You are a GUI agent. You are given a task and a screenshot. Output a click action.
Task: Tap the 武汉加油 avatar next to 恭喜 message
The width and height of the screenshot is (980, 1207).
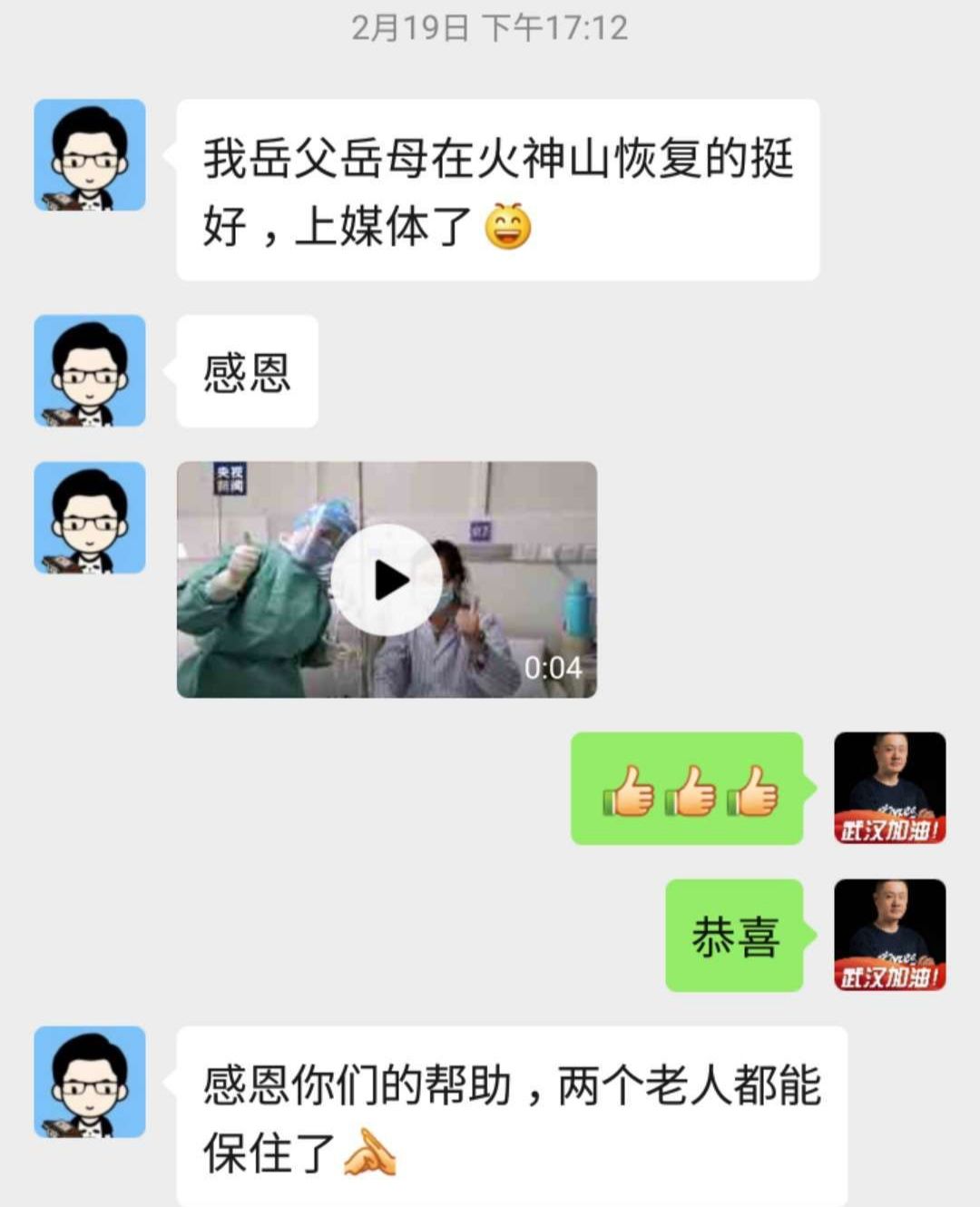tap(890, 937)
